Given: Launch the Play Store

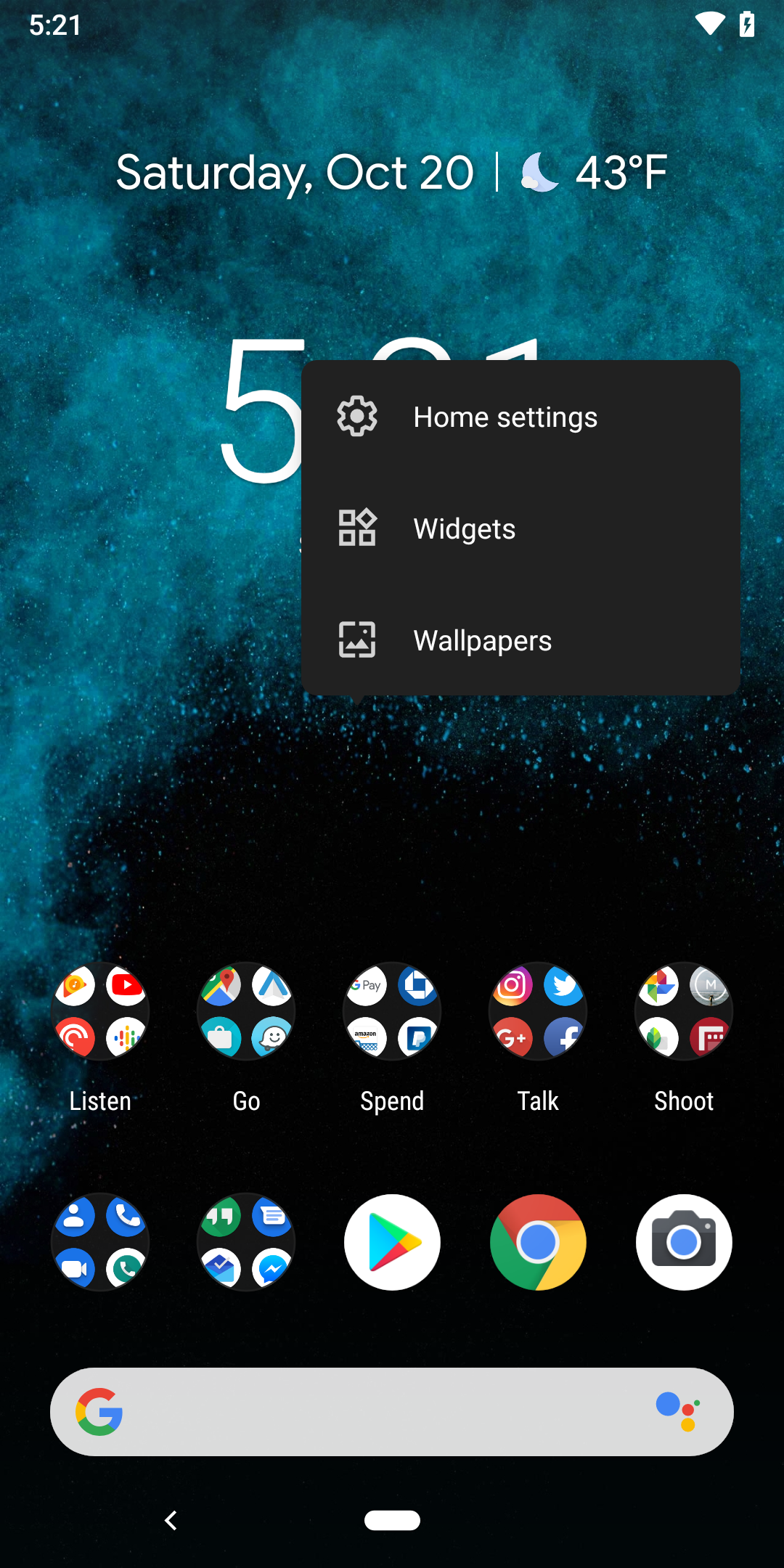Looking at the screenshot, I should (x=392, y=1242).
